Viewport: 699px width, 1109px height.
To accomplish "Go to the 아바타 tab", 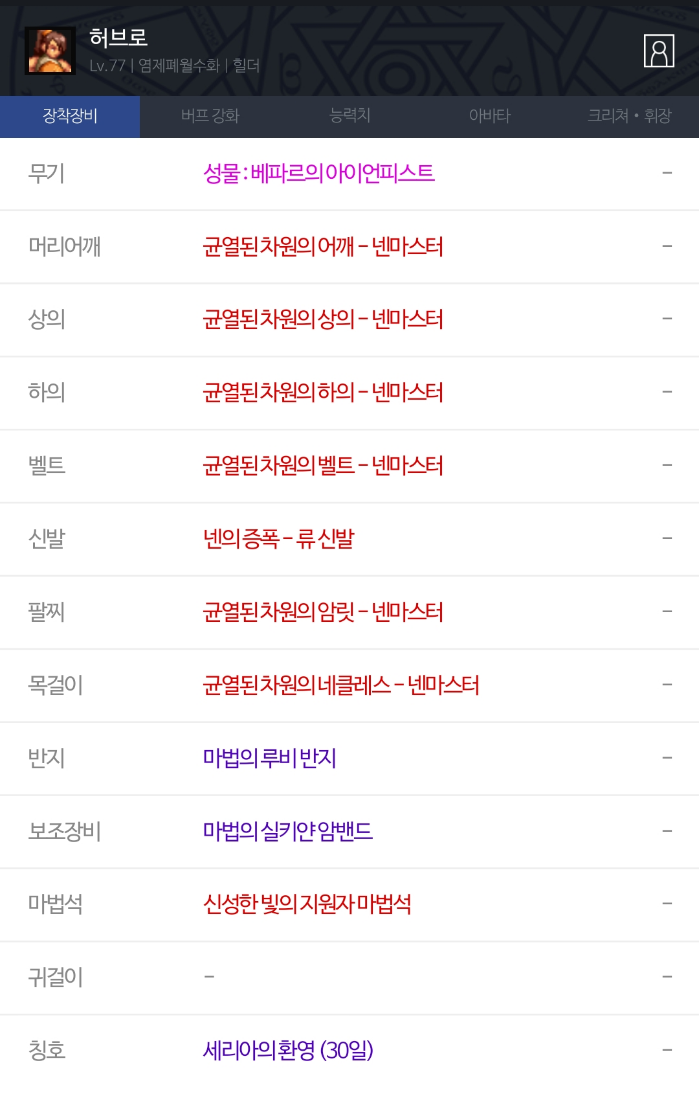I will [x=489, y=116].
